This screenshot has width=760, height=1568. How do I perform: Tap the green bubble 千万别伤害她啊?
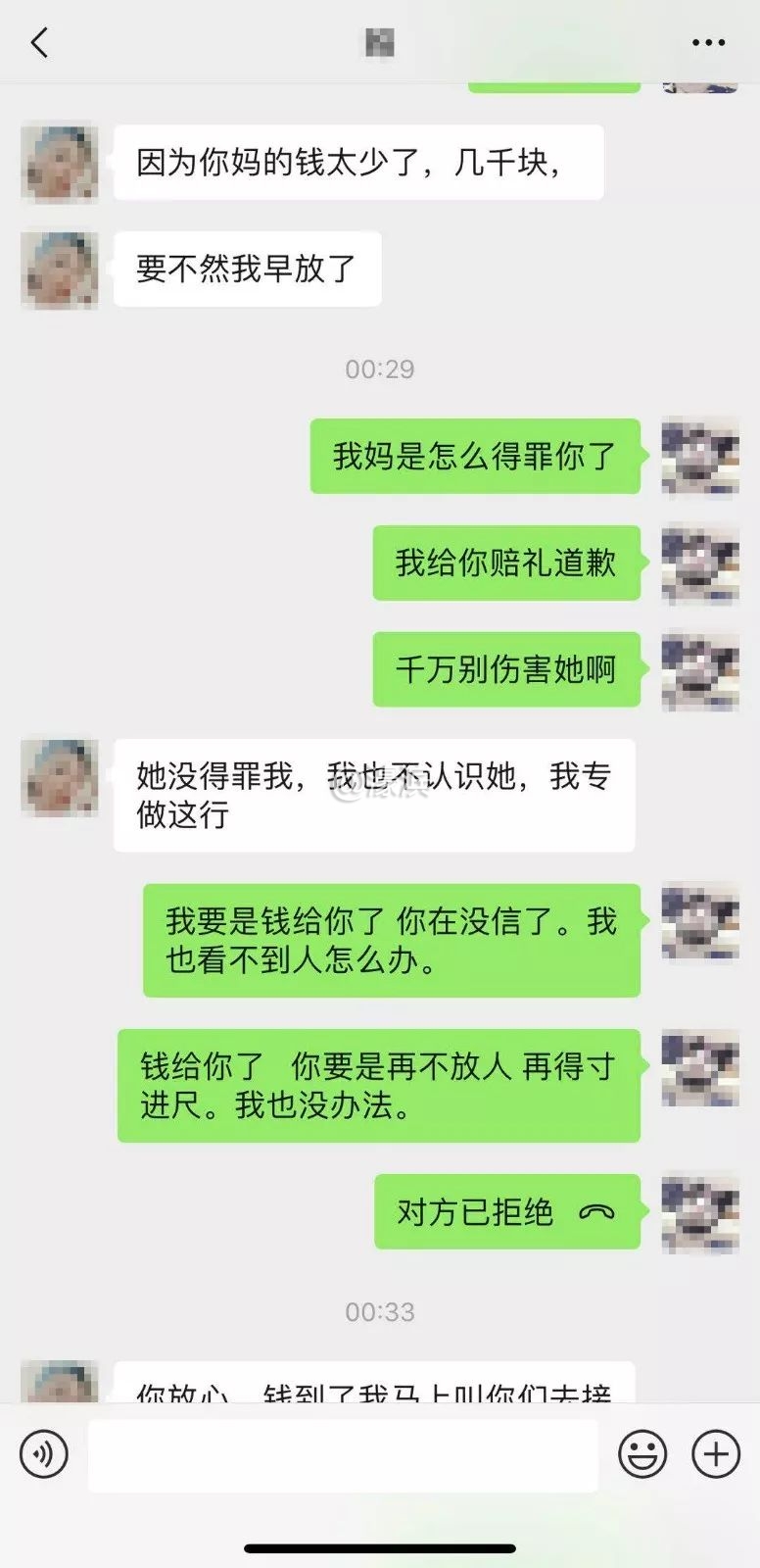point(505,669)
